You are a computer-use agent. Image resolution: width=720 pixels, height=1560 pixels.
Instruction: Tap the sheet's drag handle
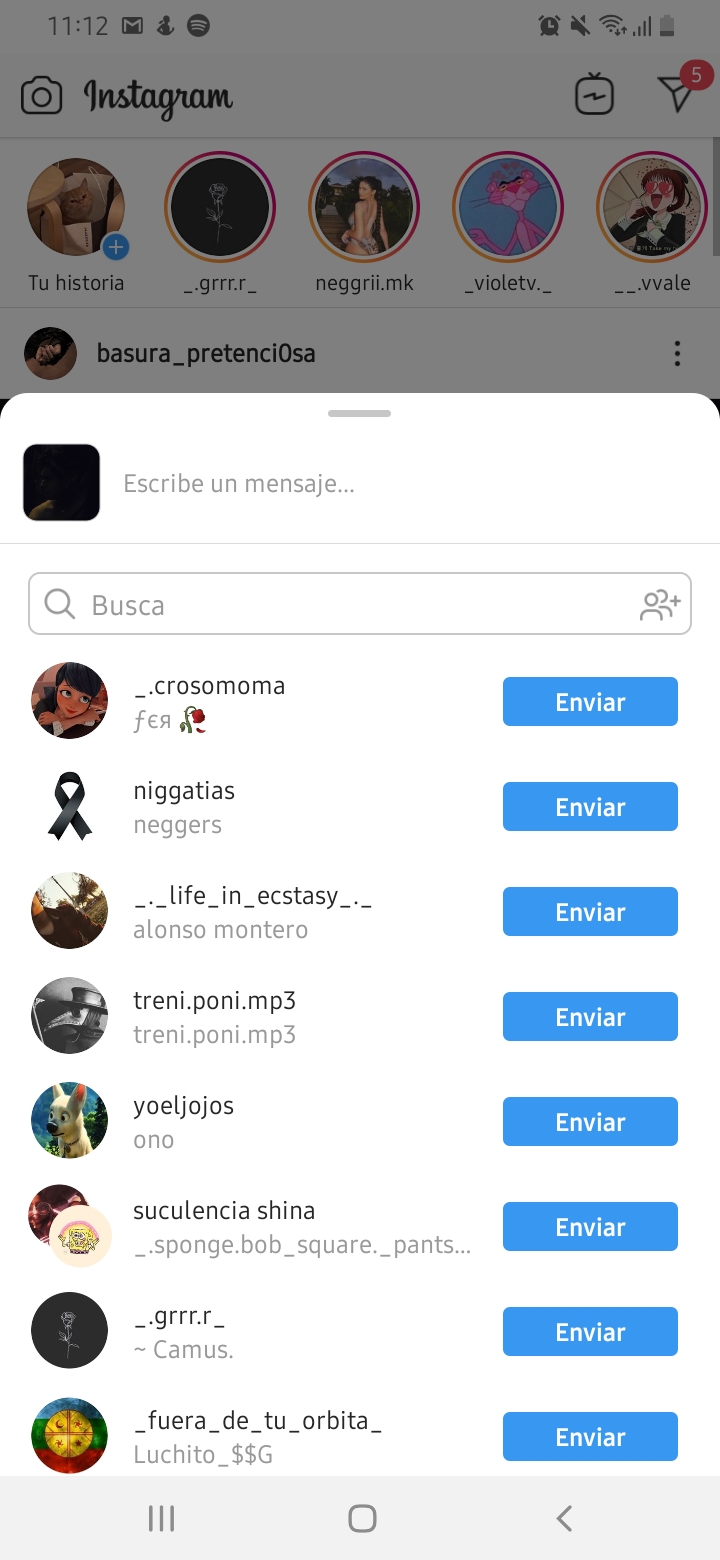[359, 413]
